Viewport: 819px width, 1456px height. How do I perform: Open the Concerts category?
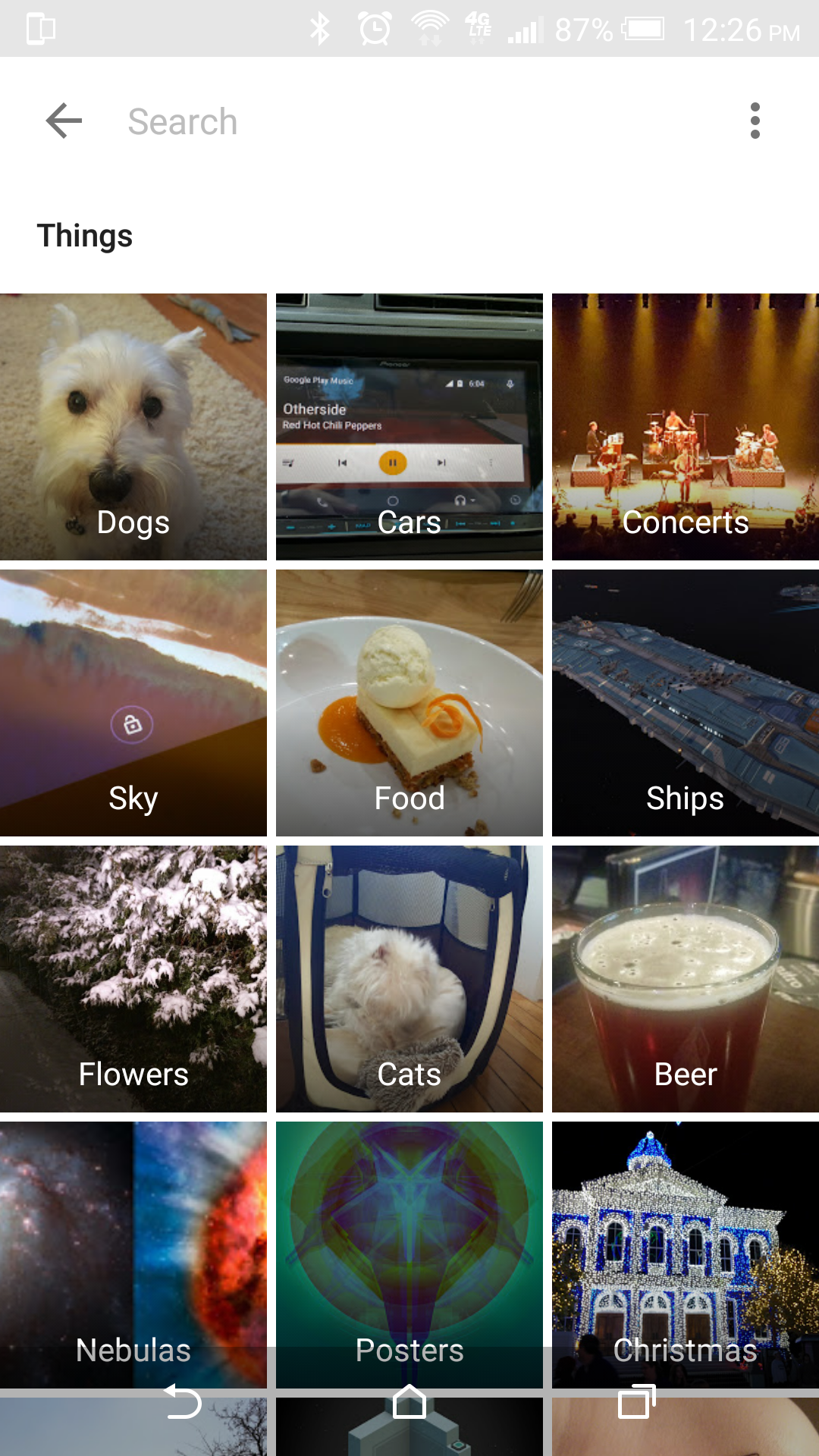pyautogui.click(x=685, y=425)
